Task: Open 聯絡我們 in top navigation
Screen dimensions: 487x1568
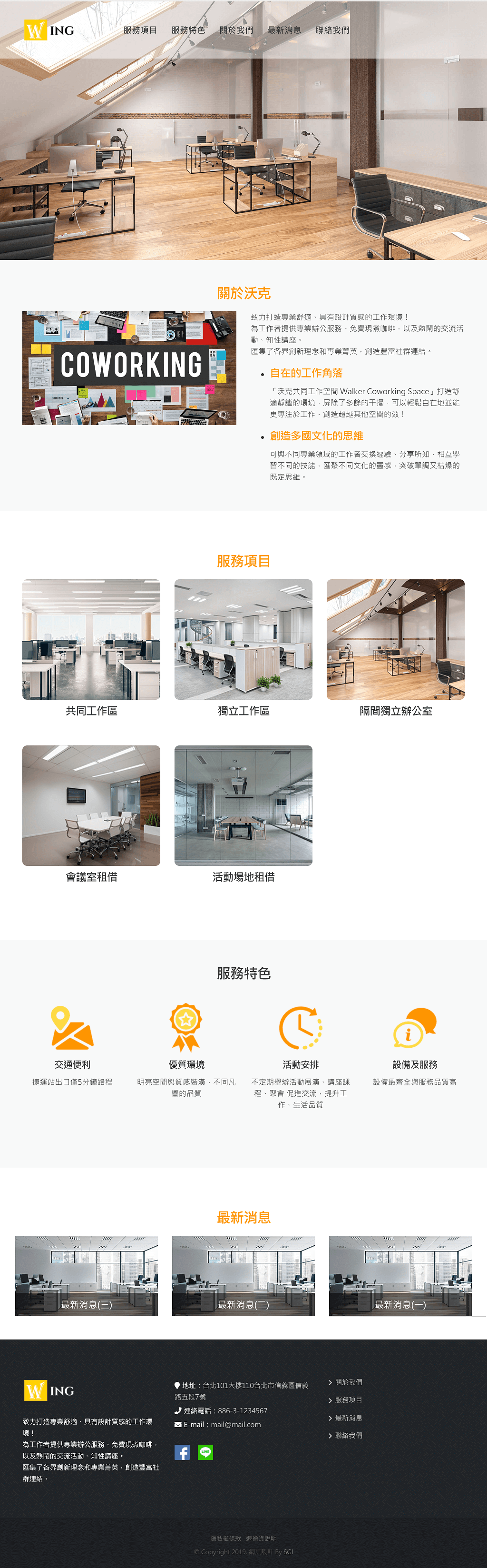Action: (x=332, y=30)
